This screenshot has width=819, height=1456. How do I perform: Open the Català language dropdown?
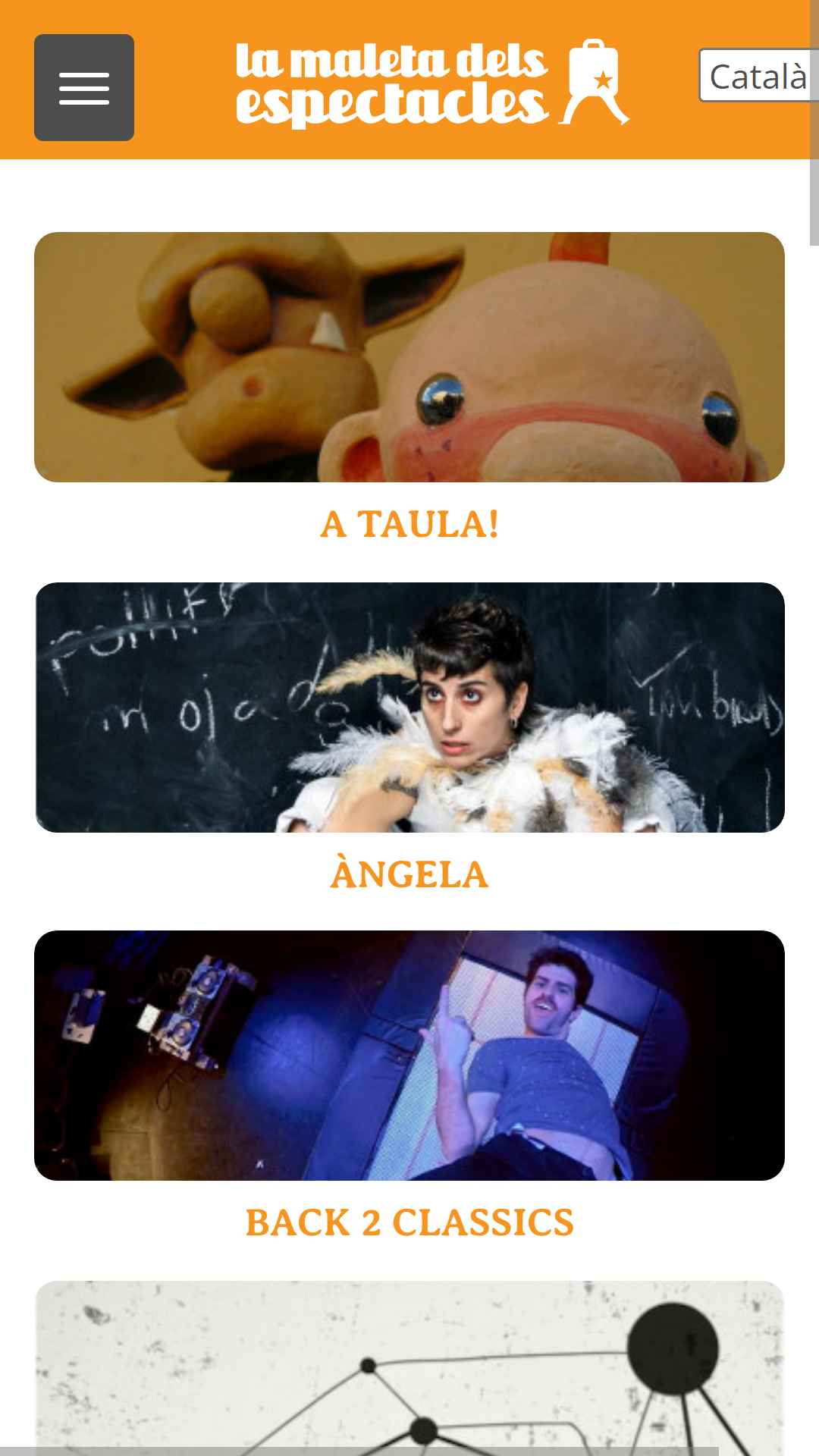[758, 75]
